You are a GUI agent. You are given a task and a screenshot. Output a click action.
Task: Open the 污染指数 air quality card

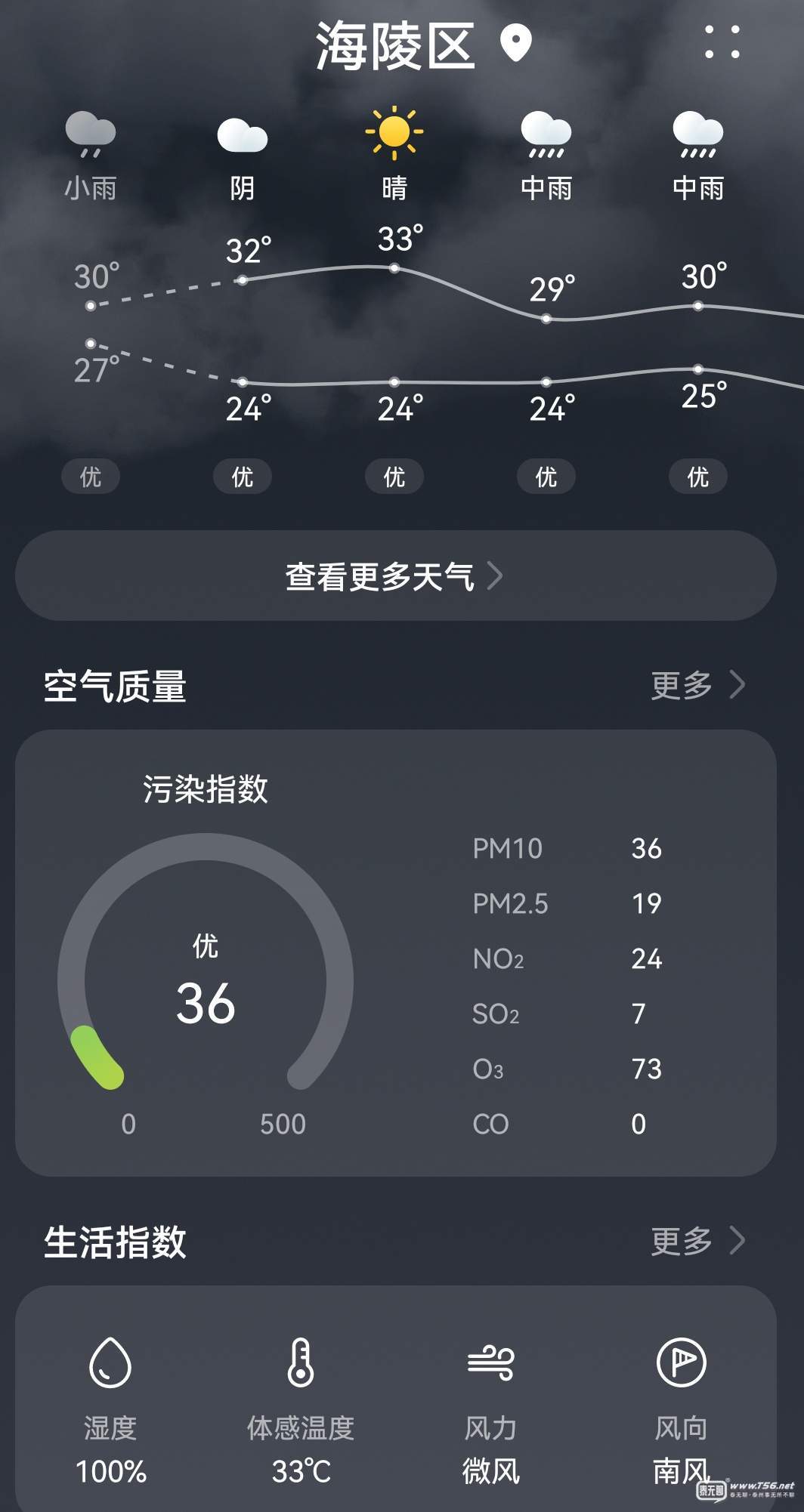pos(395,952)
